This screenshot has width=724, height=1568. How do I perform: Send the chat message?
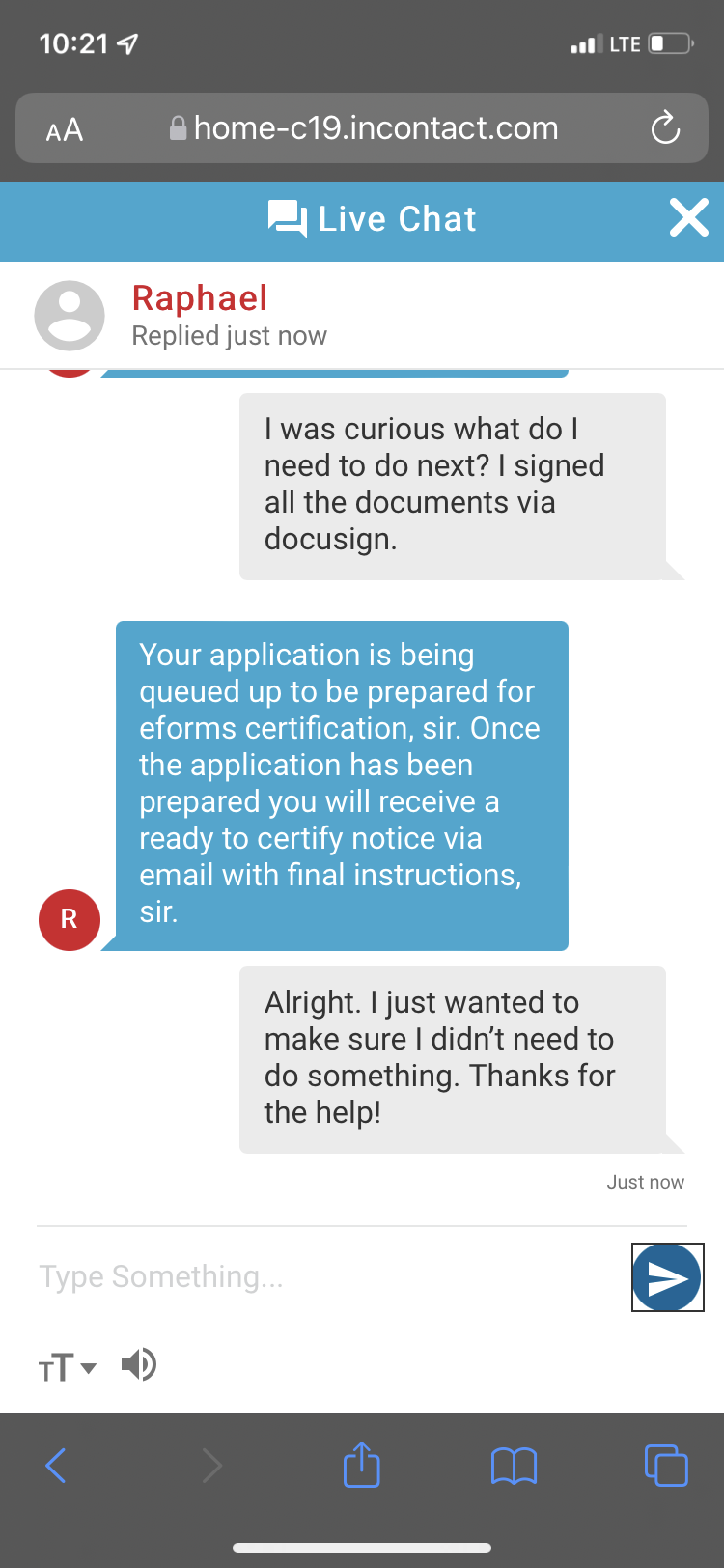[x=667, y=1277]
